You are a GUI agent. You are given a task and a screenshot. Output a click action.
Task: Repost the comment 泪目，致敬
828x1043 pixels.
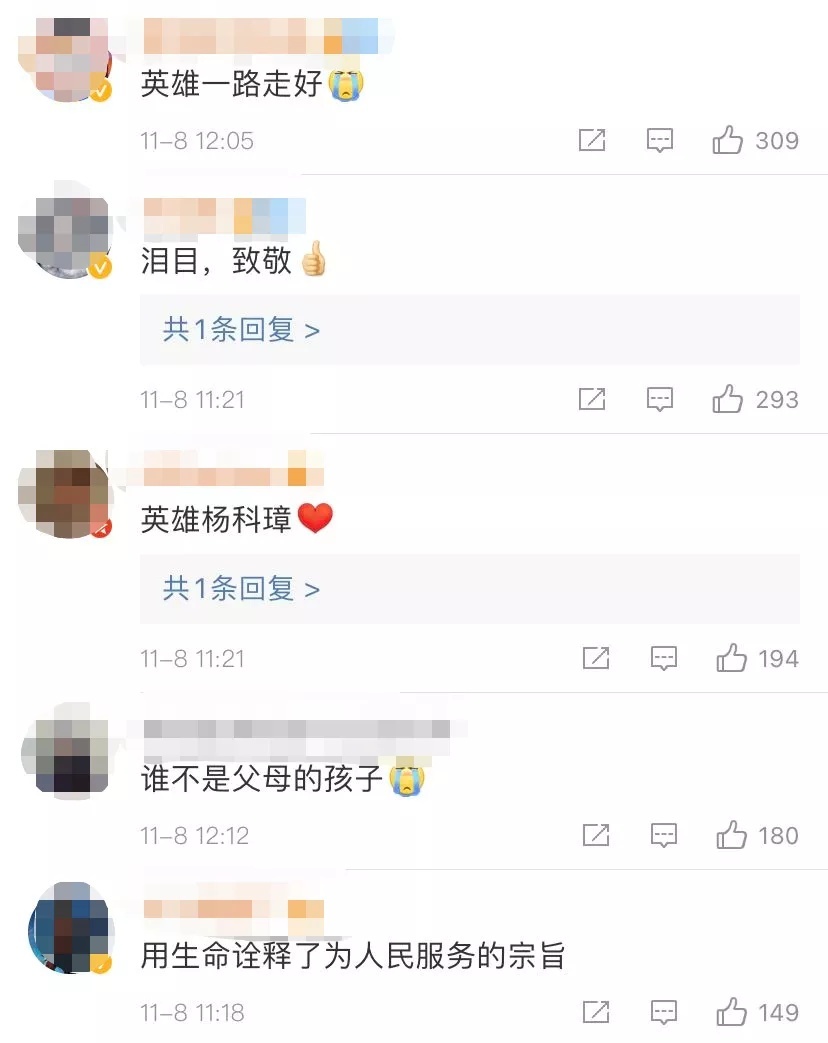click(x=592, y=400)
